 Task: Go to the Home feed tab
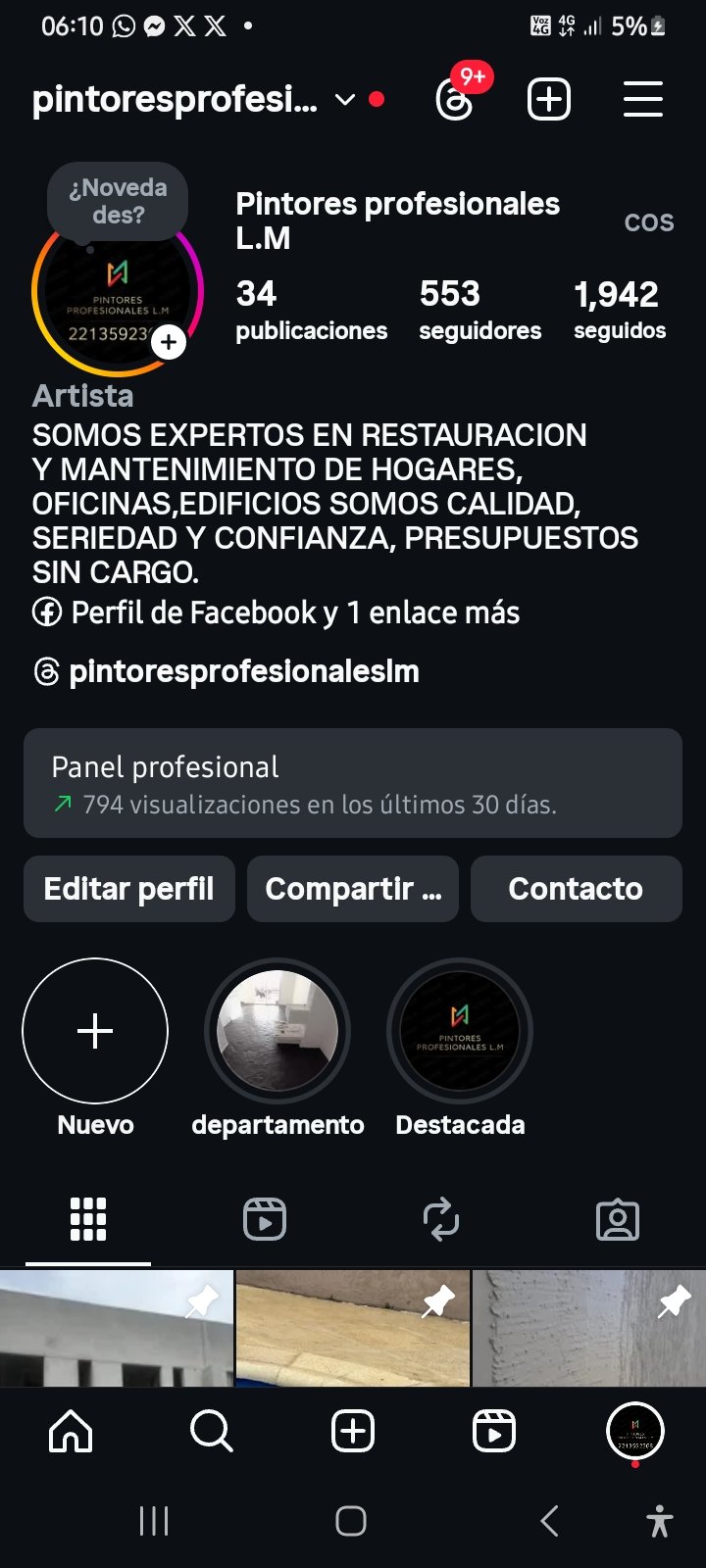click(x=71, y=1432)
